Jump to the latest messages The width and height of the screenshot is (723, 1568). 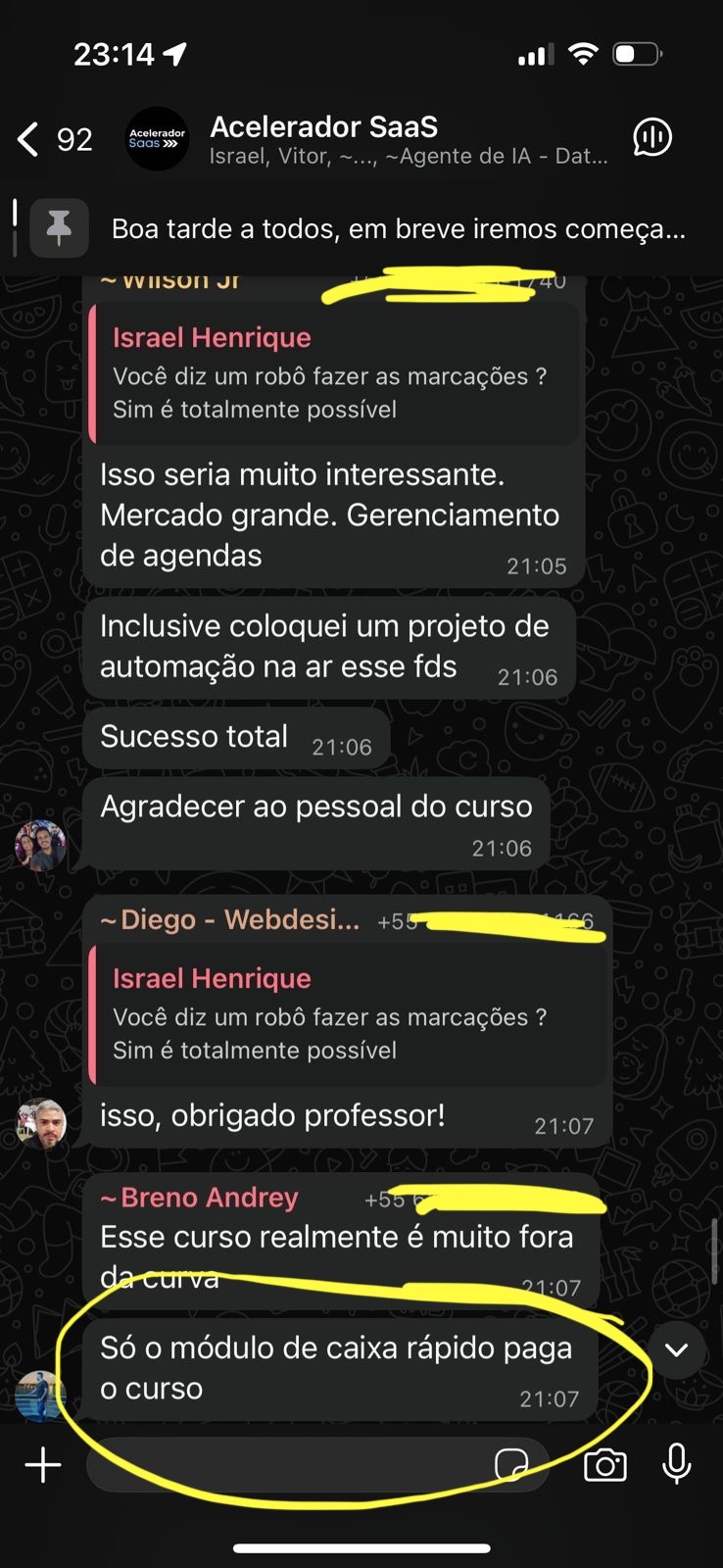tap(676, 1349)
